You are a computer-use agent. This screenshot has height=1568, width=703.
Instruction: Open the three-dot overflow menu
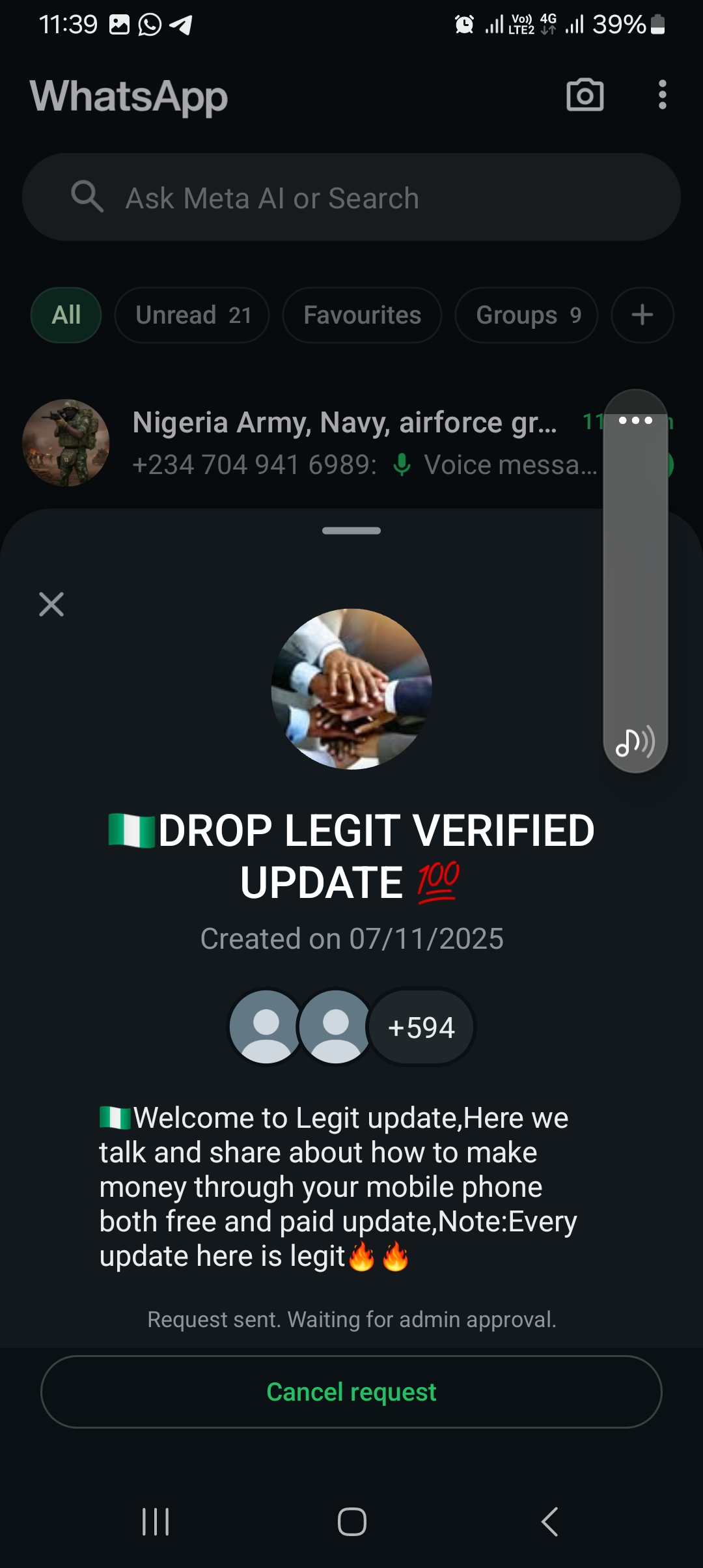click(x=662, y=95)
